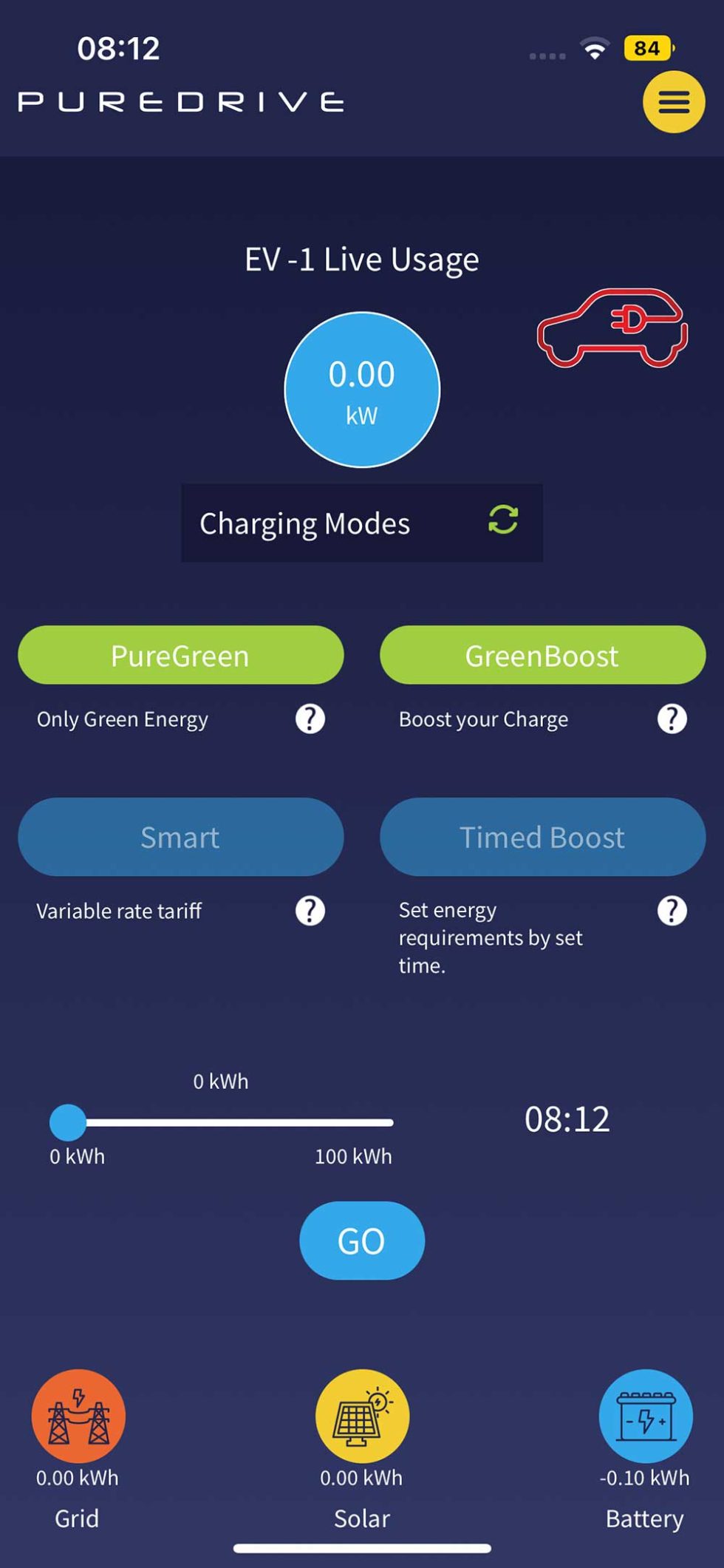Activate Smart charging mode
Viewport: 724px width, 1568px height.
click(180, 837)
